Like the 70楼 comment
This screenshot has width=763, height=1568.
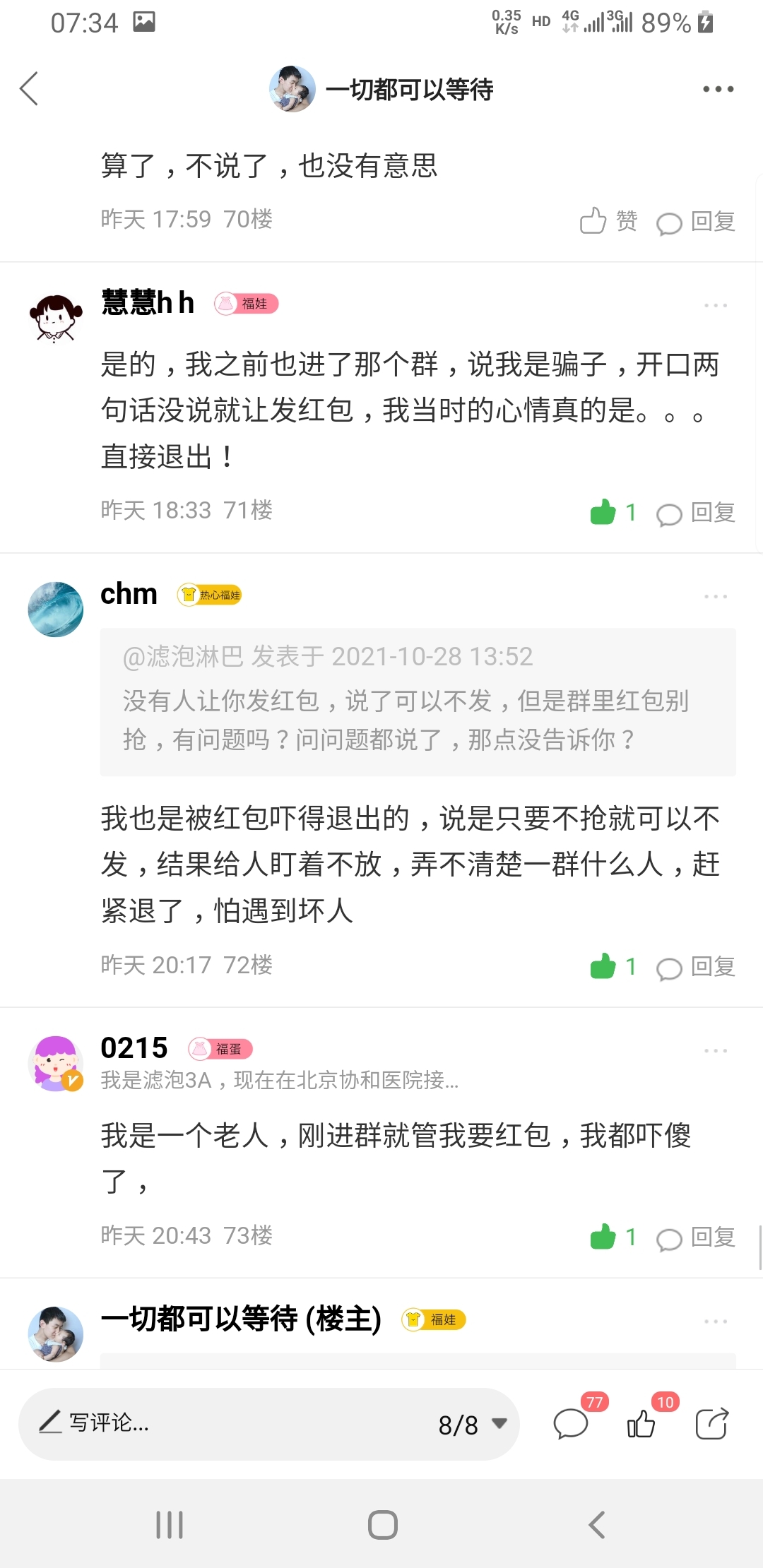[x=608, y=221]
